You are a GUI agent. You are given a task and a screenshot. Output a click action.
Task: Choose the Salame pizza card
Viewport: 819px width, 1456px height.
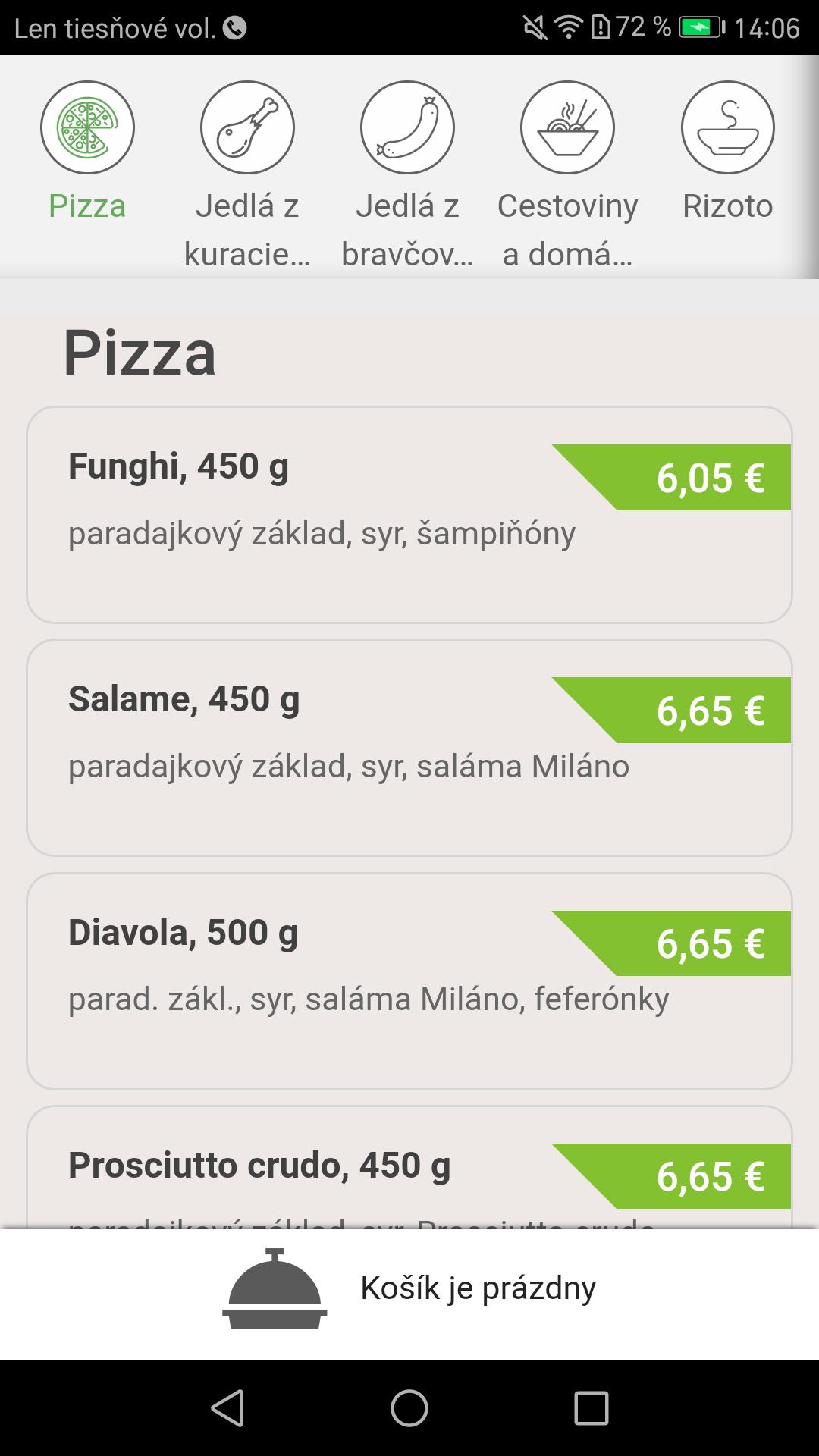tap(409, 748)
